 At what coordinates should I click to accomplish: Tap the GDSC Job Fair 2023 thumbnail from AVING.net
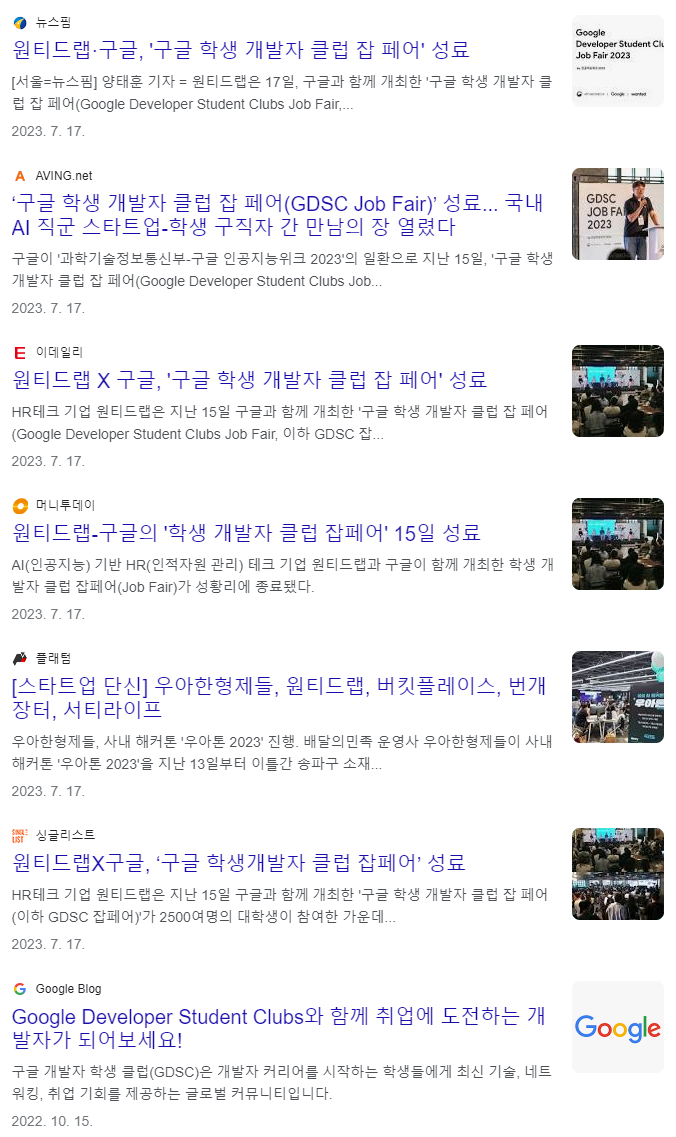617,214
